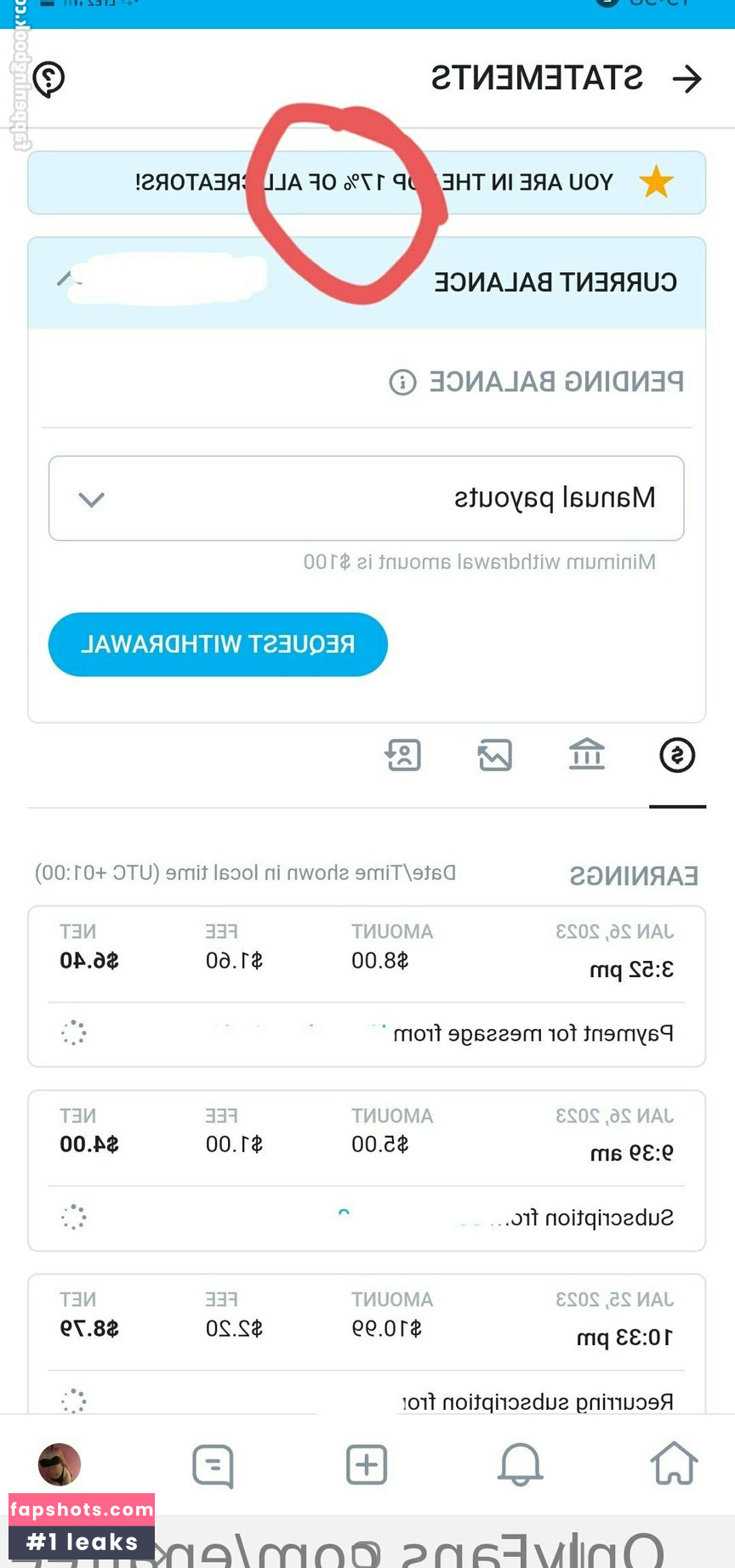Open the notifications bell

coord(520,1464)
